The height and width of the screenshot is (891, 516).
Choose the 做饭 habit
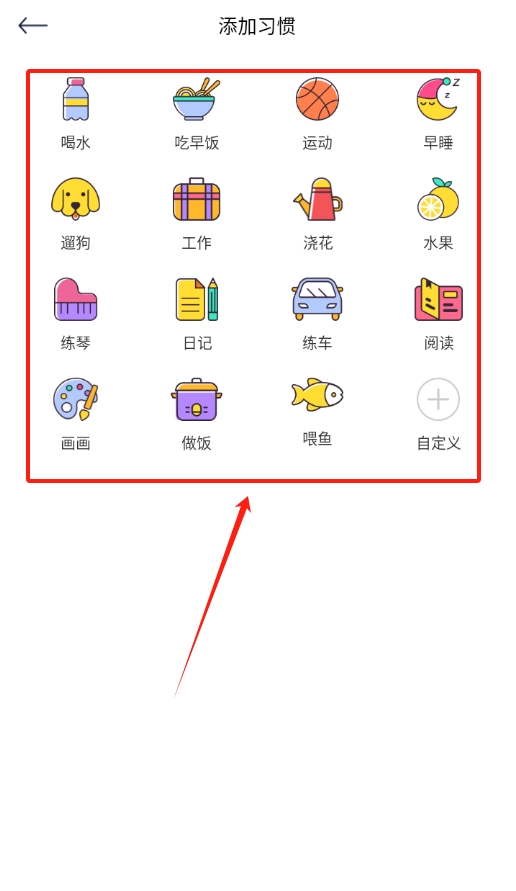[x=197, y=414]
